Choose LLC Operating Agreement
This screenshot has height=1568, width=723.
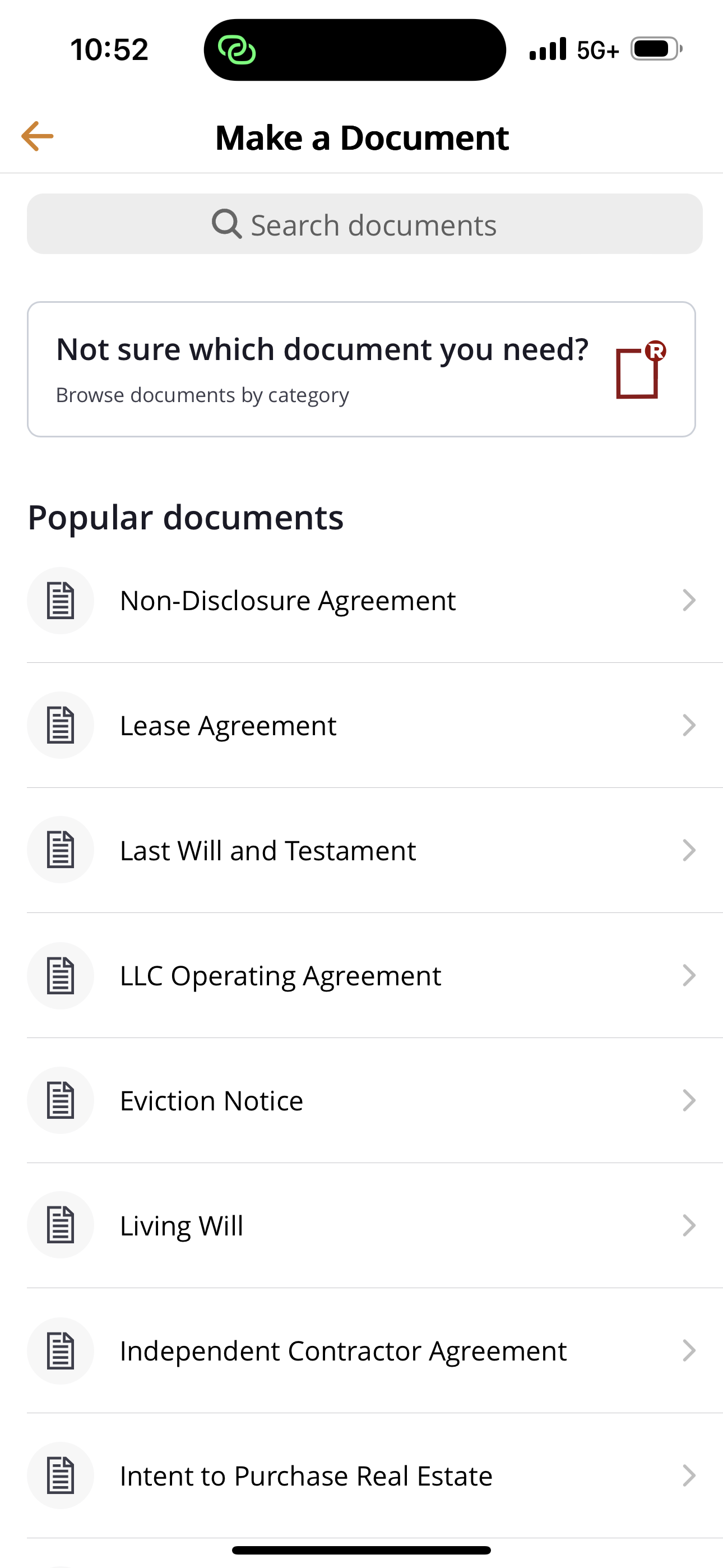point(361,976)
